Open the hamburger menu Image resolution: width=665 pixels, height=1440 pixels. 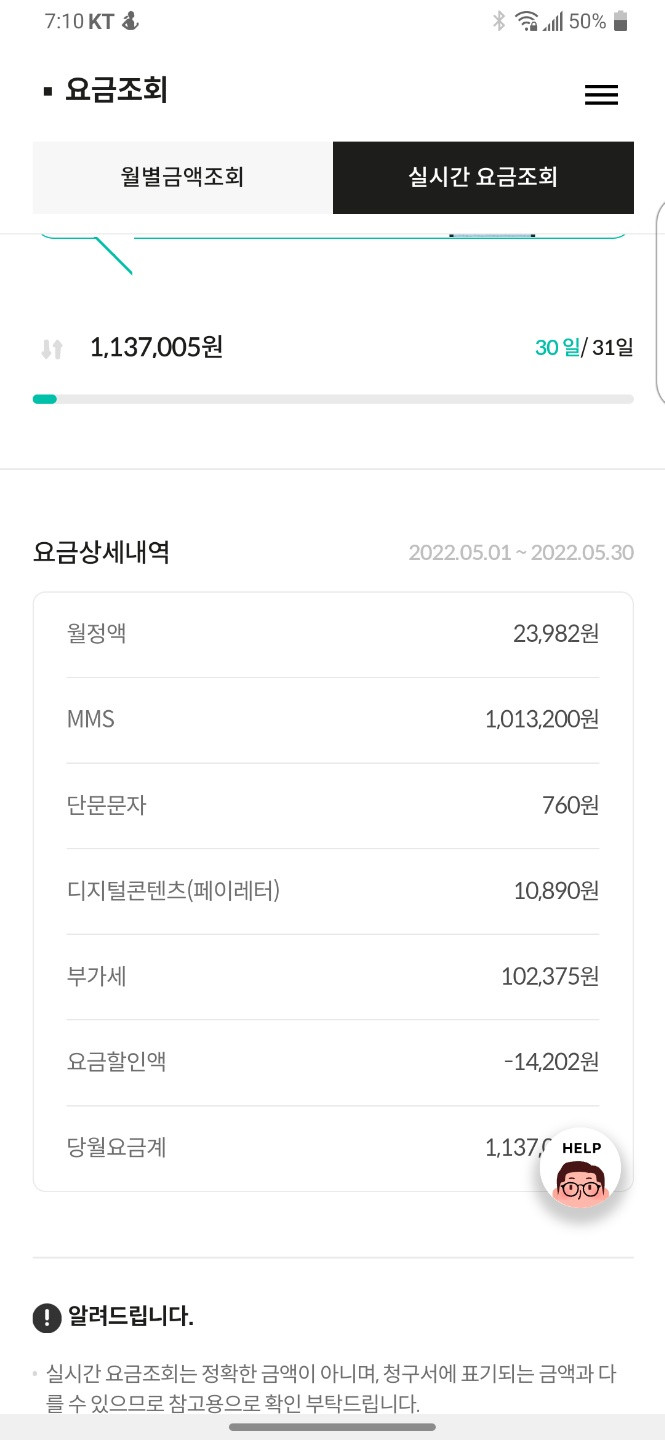point(601,95)
